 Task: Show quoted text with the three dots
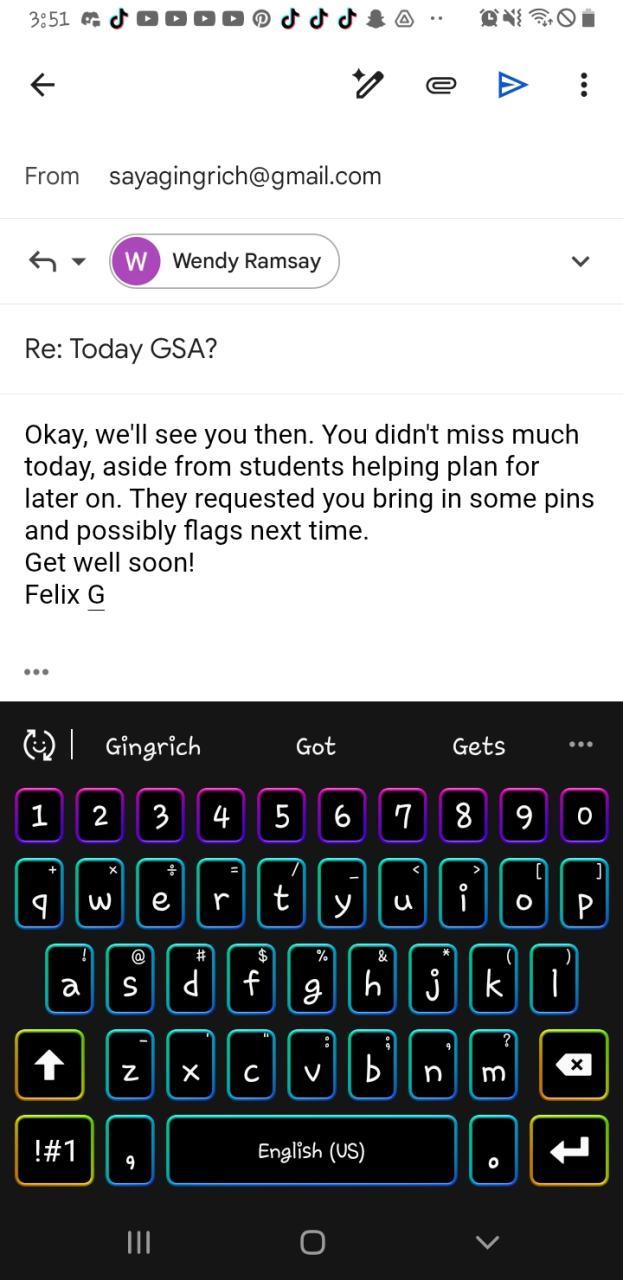click(x=36, y=671)
